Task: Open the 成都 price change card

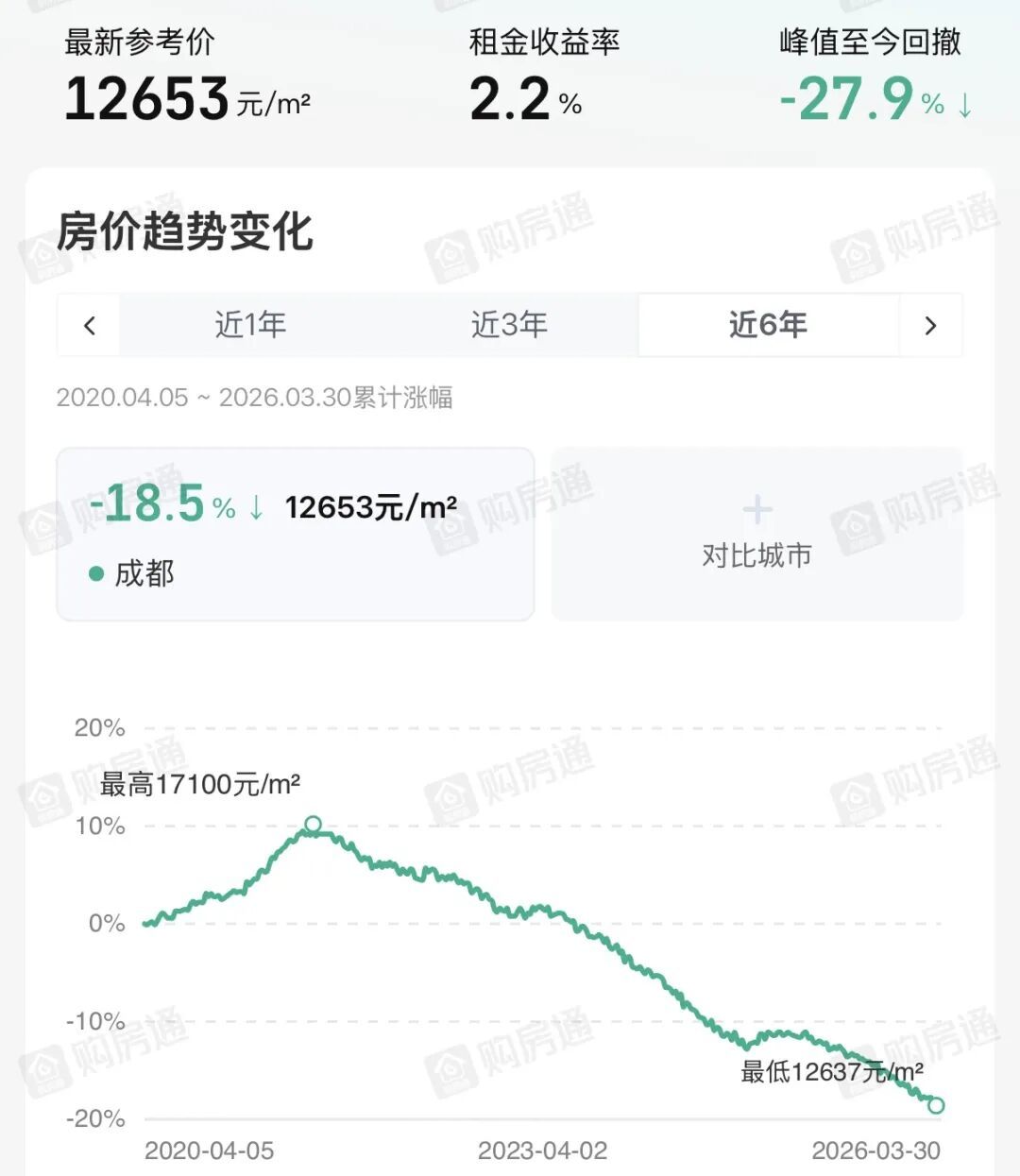Action: click(296, 534)
